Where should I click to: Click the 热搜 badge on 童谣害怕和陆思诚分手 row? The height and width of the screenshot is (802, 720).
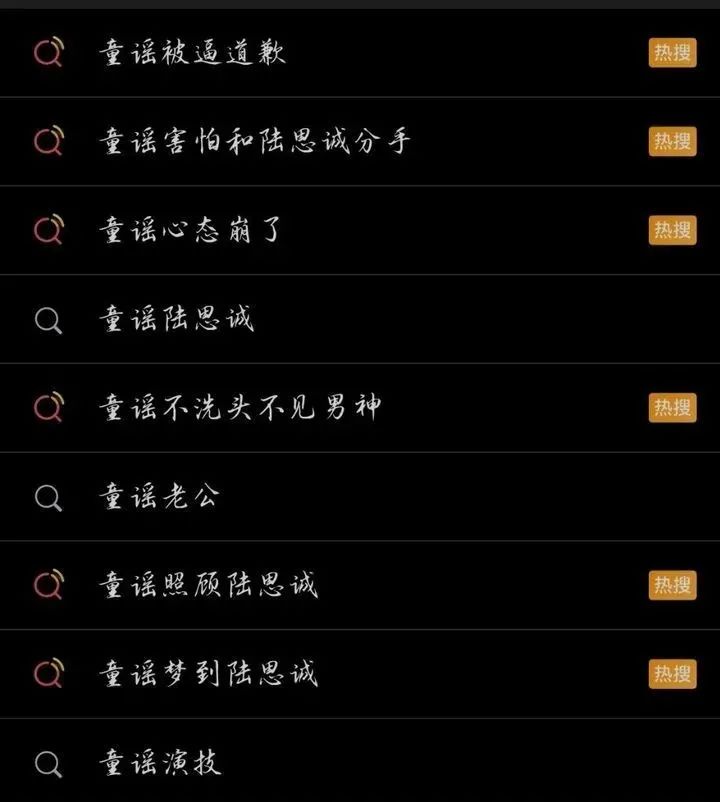click(x=673, y=140)
